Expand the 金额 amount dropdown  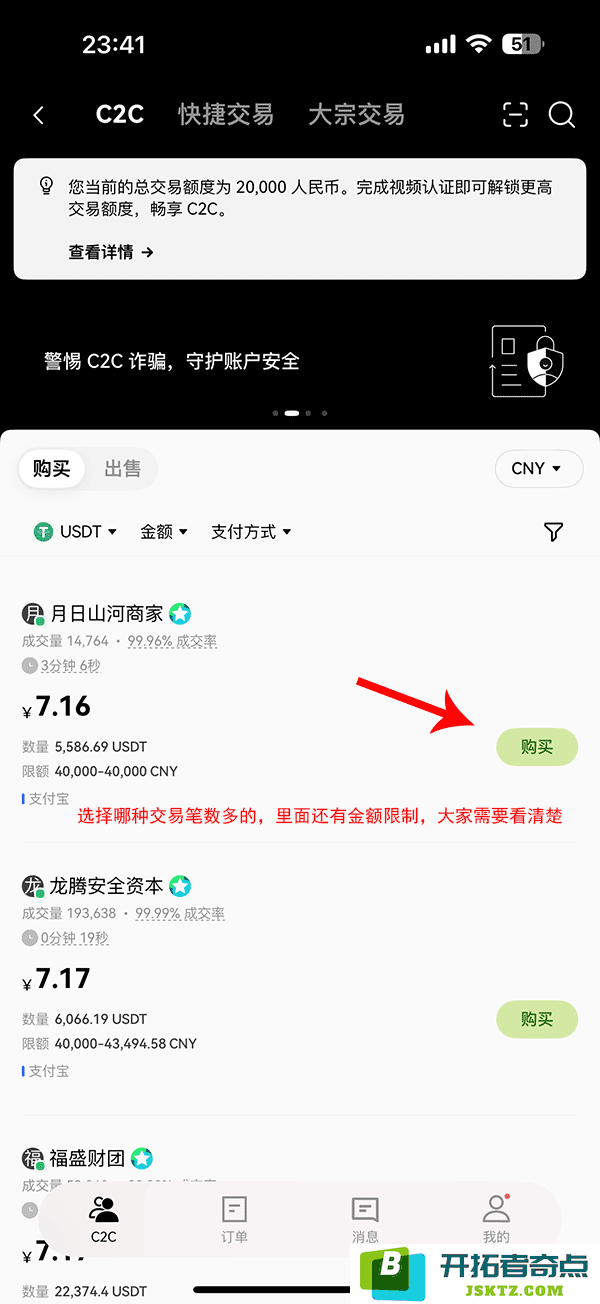click(x=164, y=532)
